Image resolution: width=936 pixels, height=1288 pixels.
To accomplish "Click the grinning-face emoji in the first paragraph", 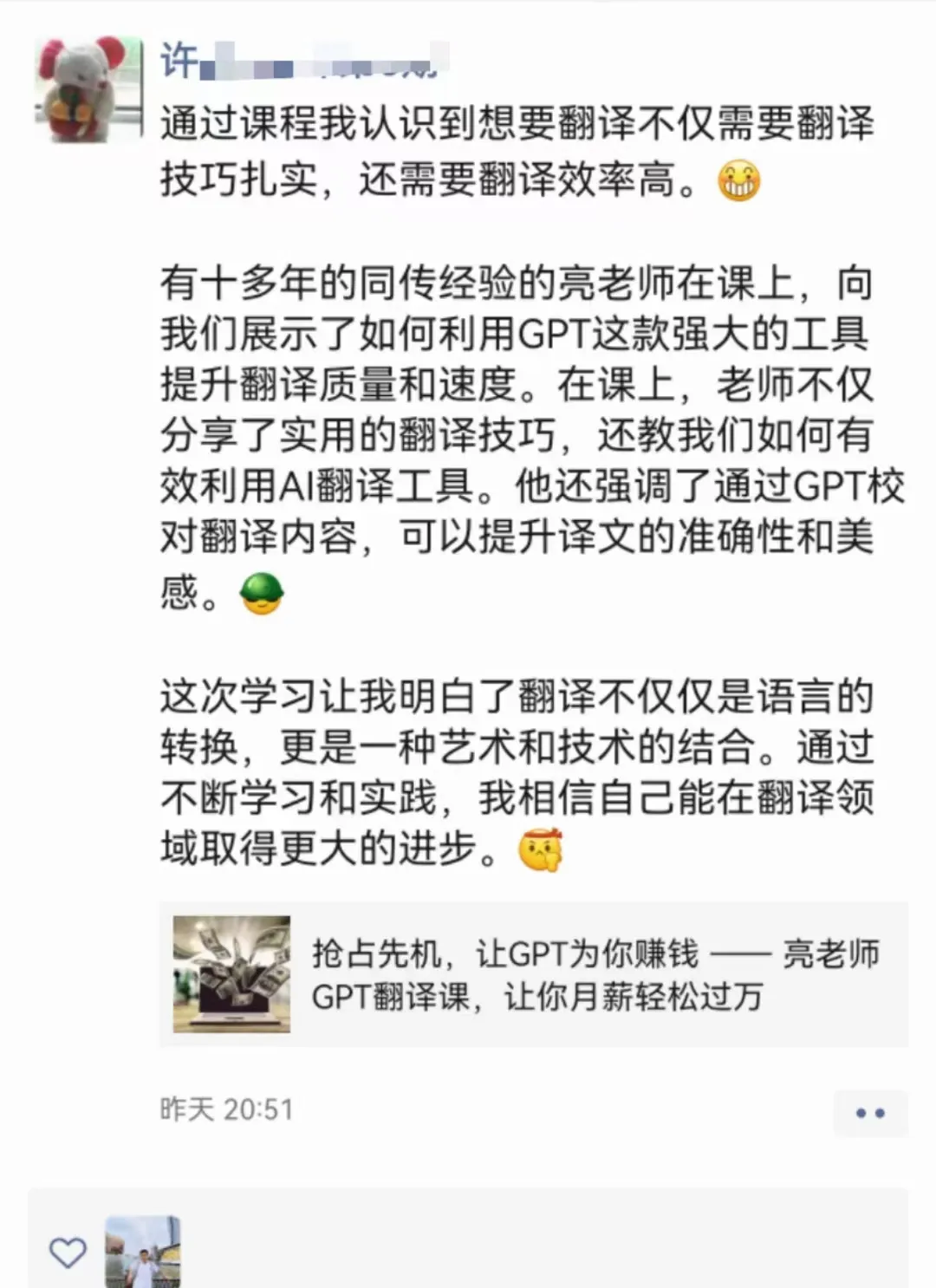I will [x=740, y=180].
